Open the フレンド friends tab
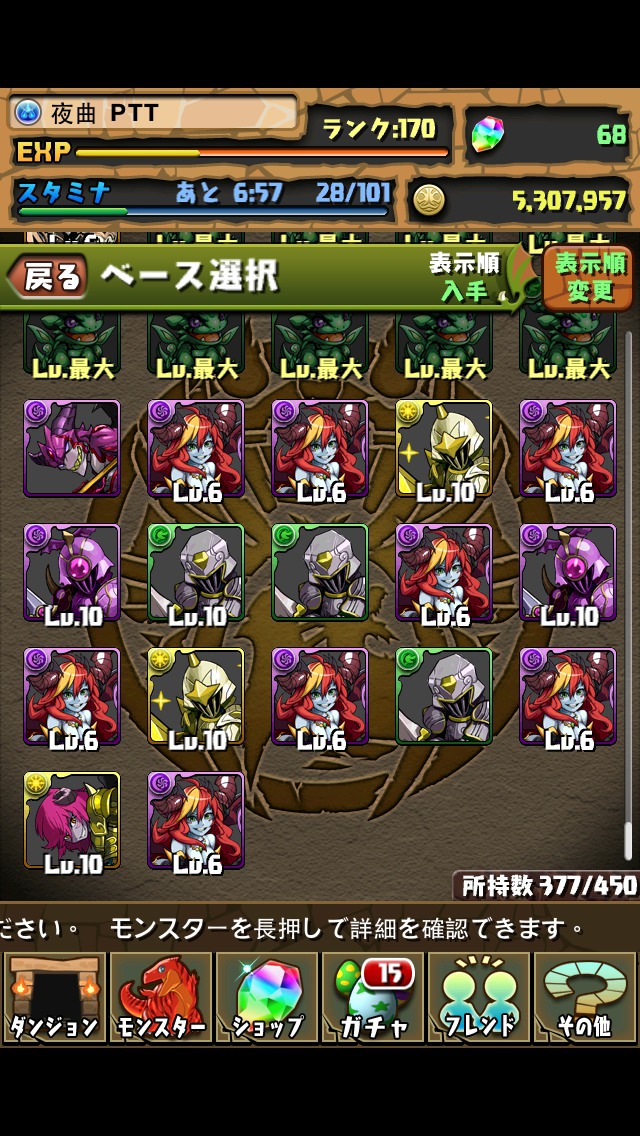Screen dimensions: 640x1136 tap(479, 997)
